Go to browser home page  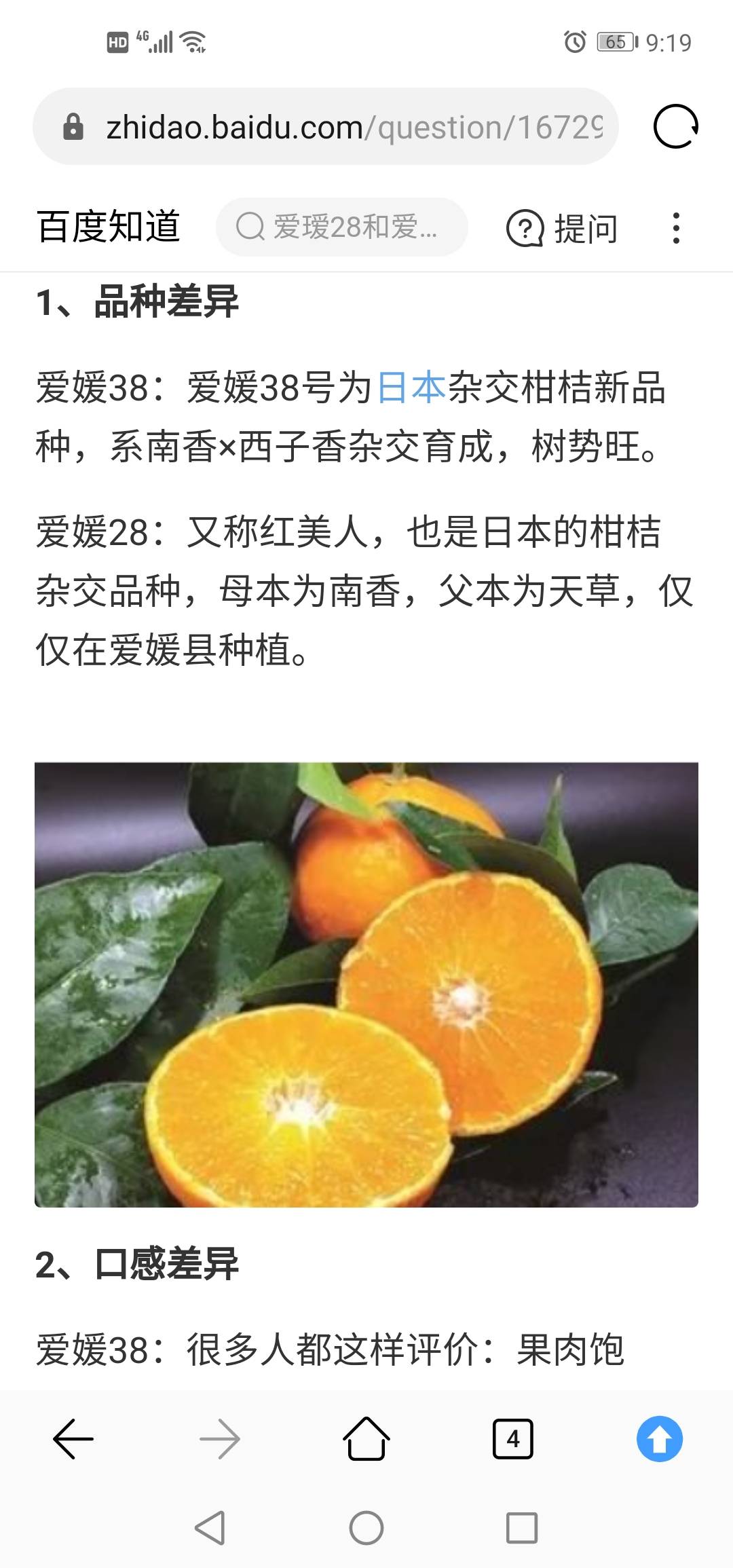click(366, 1439)
